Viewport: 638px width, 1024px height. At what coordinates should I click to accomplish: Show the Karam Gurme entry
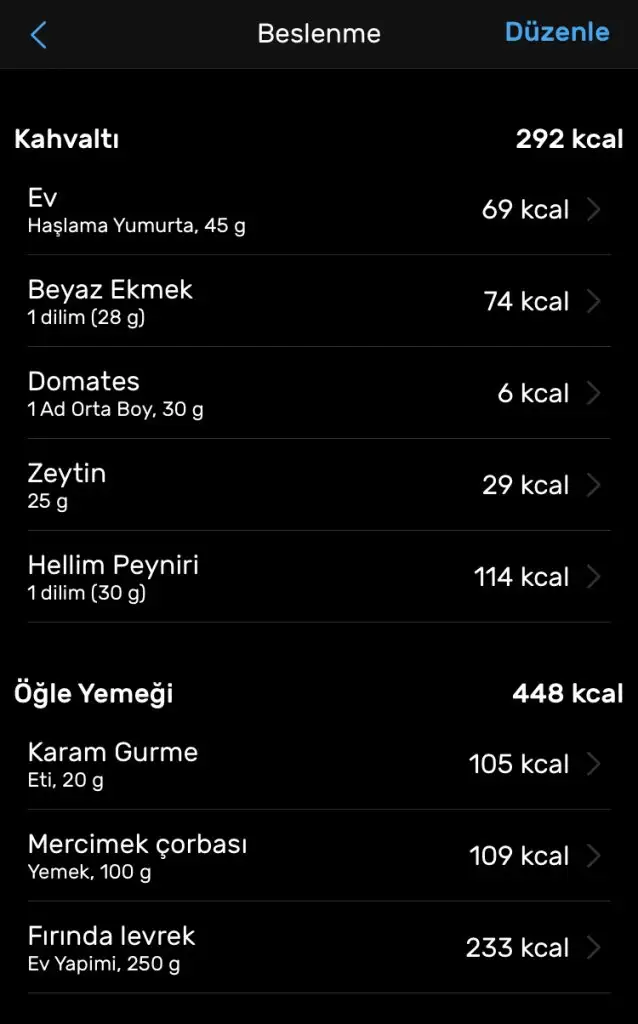pyautogui.click(x=318, y=764)
